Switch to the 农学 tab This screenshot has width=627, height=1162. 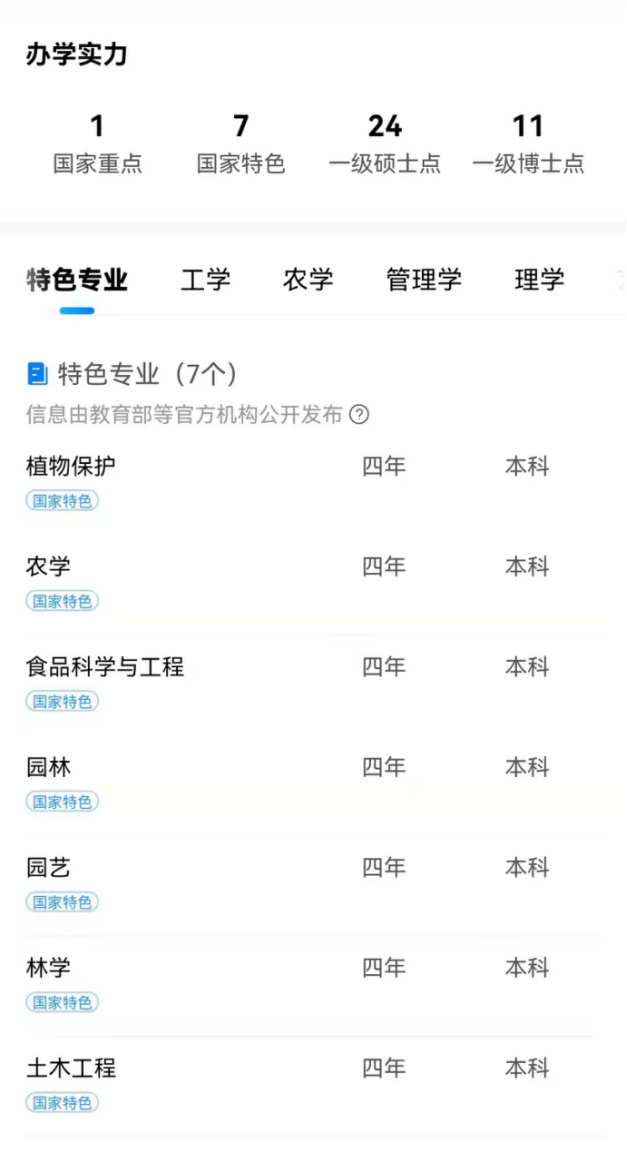click(x=308, y=280)
